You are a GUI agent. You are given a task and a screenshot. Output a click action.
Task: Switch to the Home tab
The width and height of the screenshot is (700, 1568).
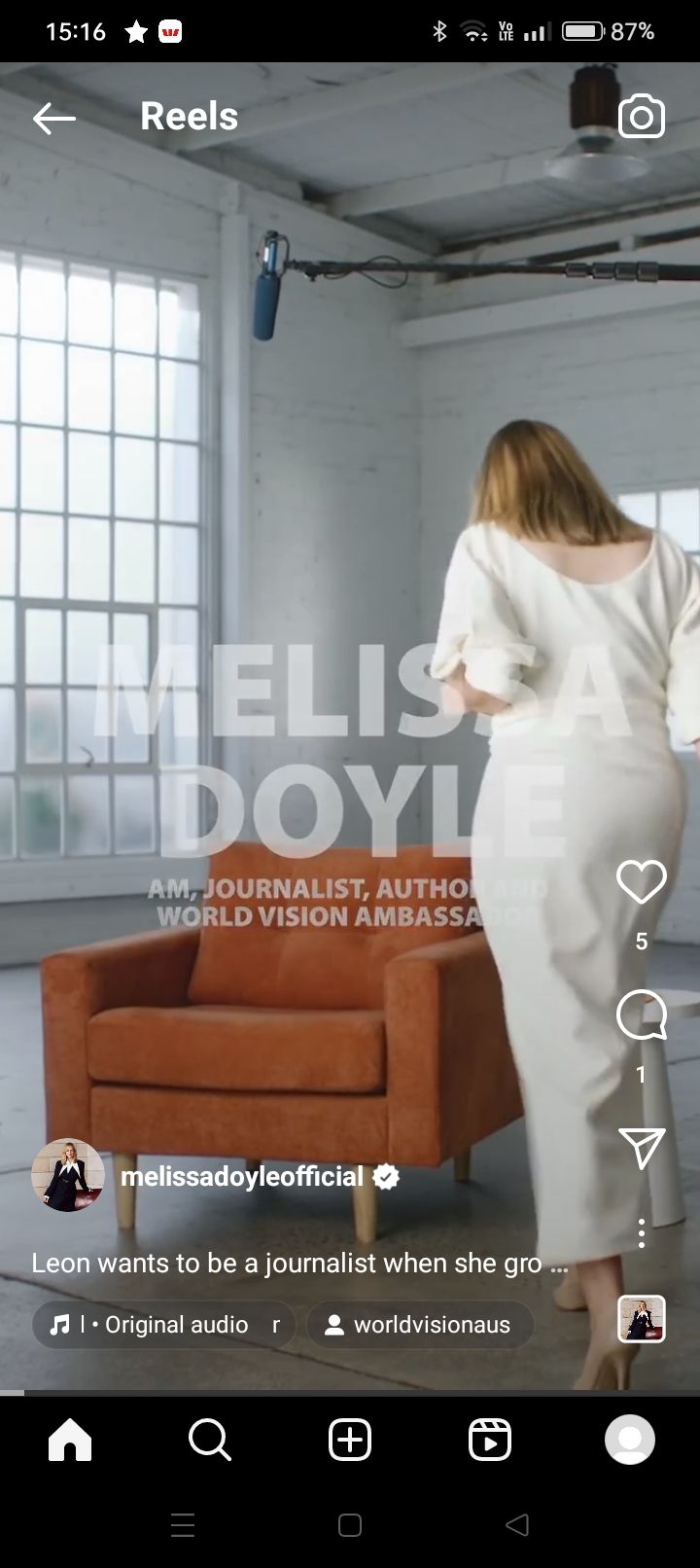click(70, 1440)
